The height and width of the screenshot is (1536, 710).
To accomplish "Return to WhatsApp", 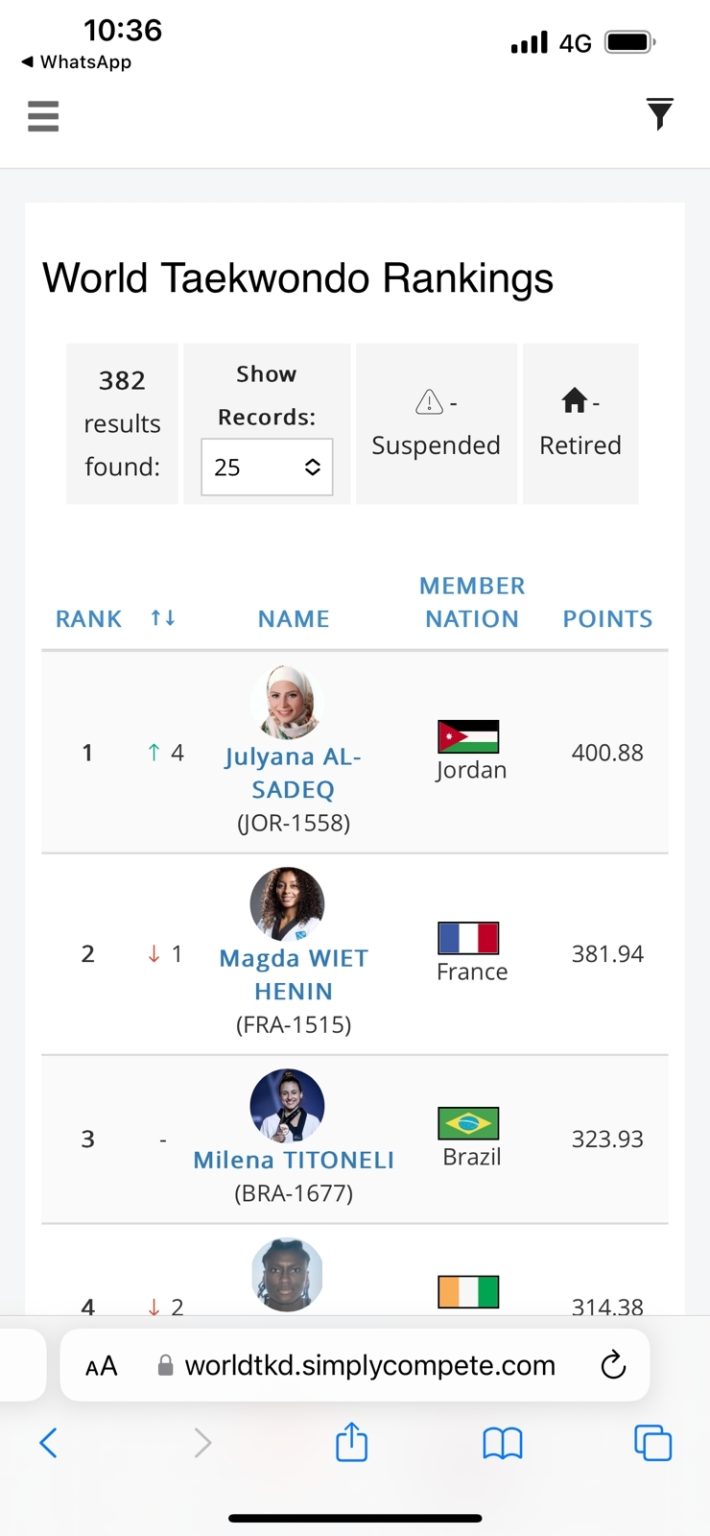I will pos(76,62).
